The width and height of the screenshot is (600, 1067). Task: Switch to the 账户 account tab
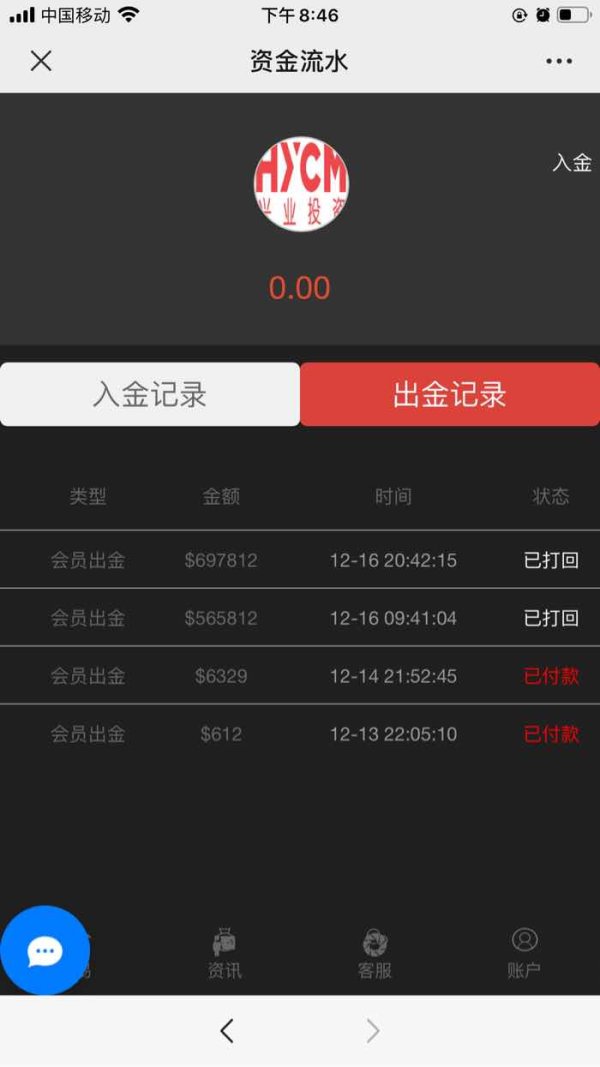tap(524, 955)
